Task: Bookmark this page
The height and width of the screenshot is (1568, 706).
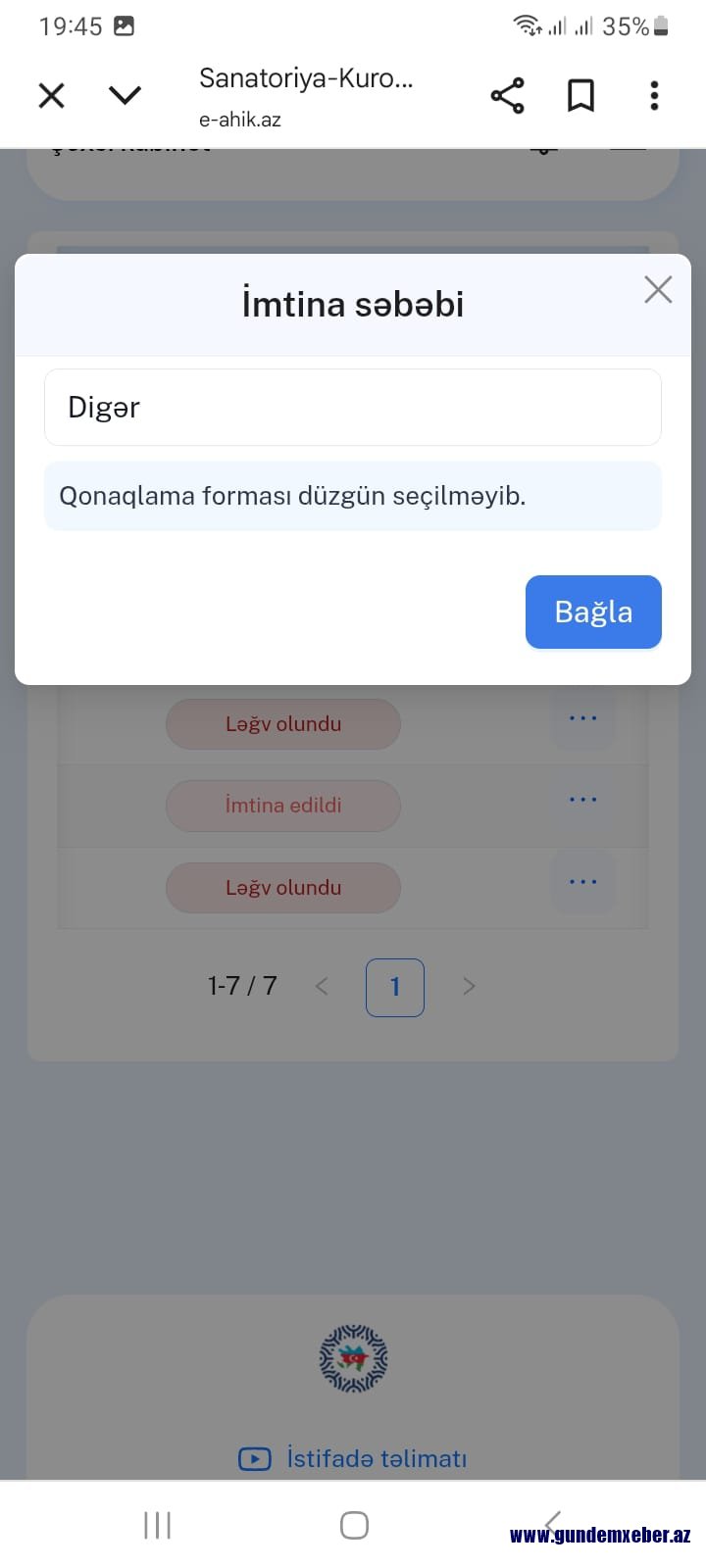Action: [x=581, y=95]
